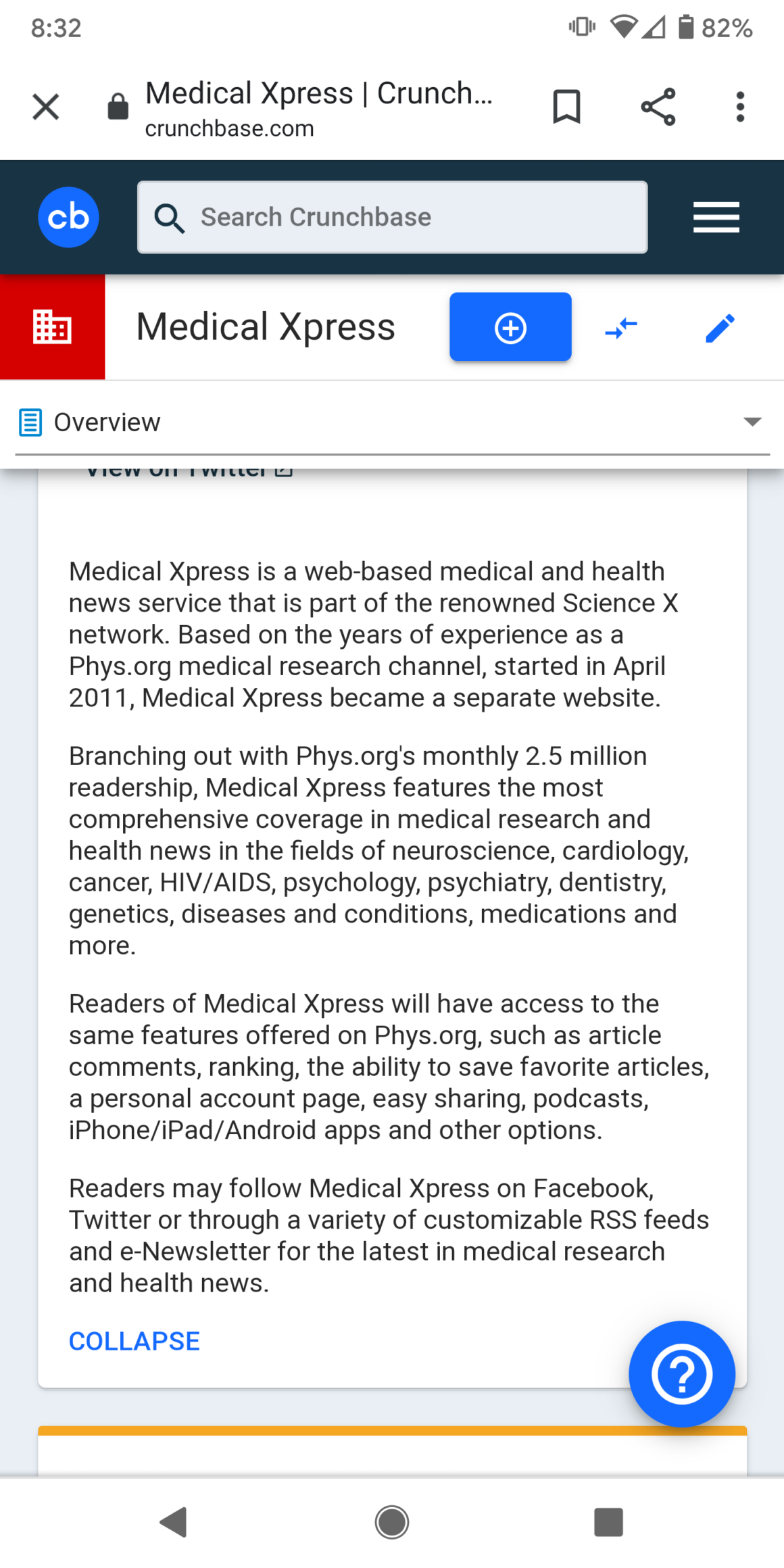Edit the Medical Xpress profile
This screenshot has width=784, height=1568.
coord(720,328)
